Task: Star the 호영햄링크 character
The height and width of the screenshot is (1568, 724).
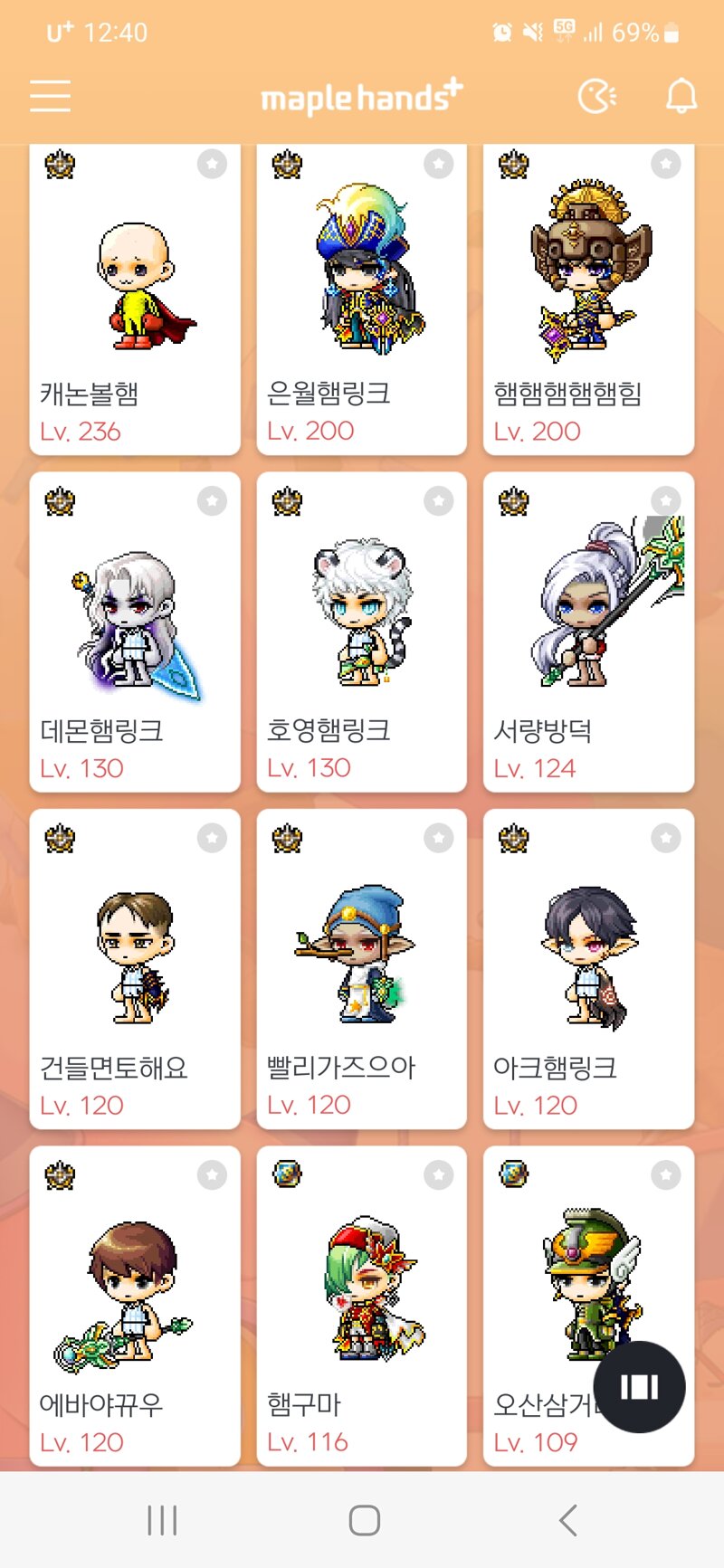Action: tap(439, 500)
